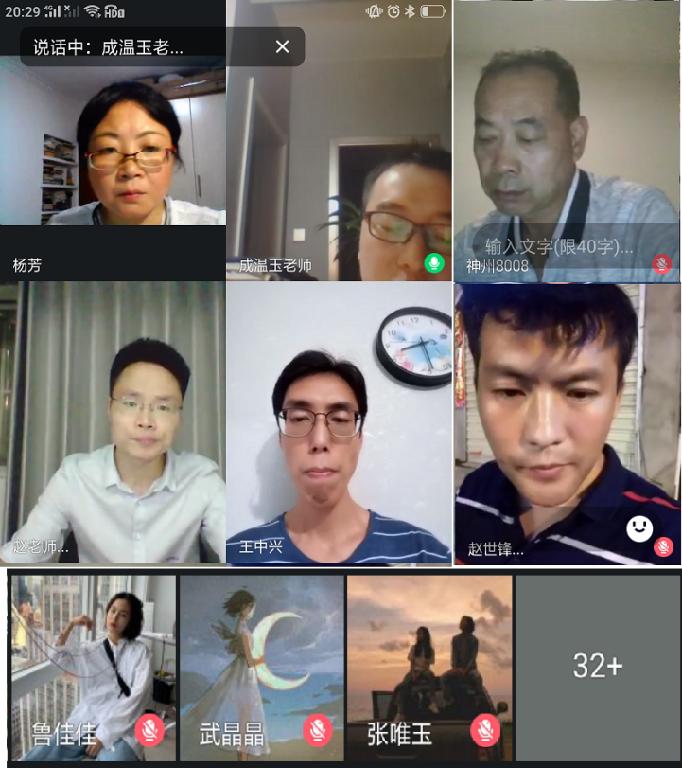Tap 张唯玉's participant tile
The height and width of the screenshot is (768, 682).
click(x=429, y=667)
